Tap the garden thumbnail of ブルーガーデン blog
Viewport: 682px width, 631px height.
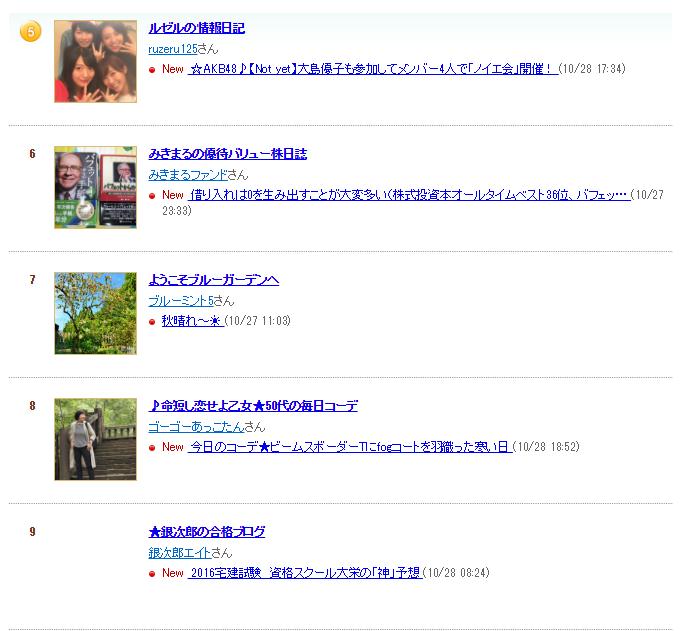click(x=95, y=313)
